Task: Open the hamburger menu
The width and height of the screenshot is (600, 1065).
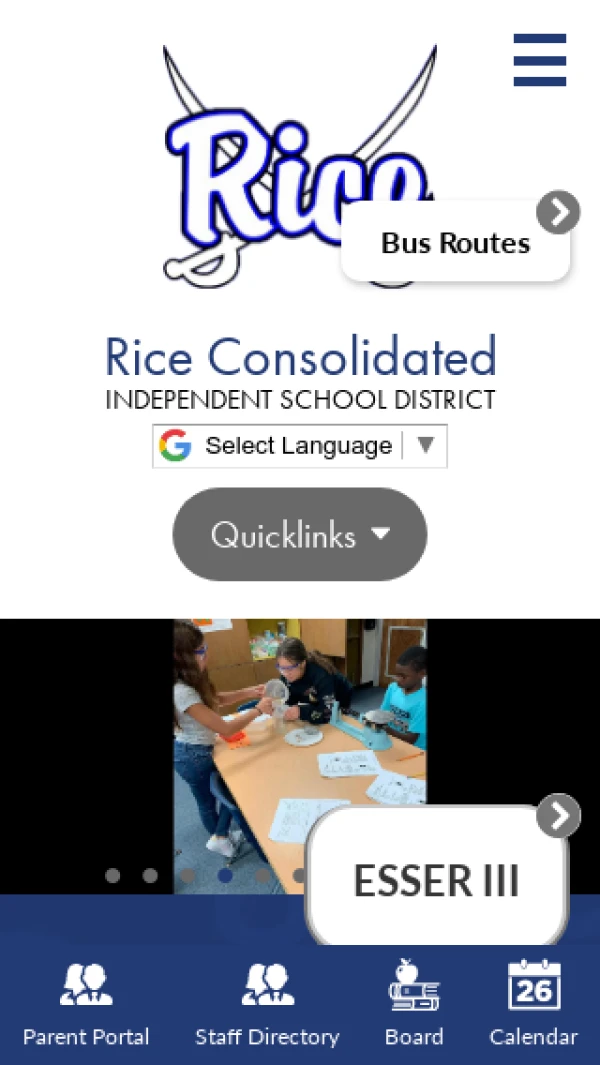Action: [x=539, y=60]
